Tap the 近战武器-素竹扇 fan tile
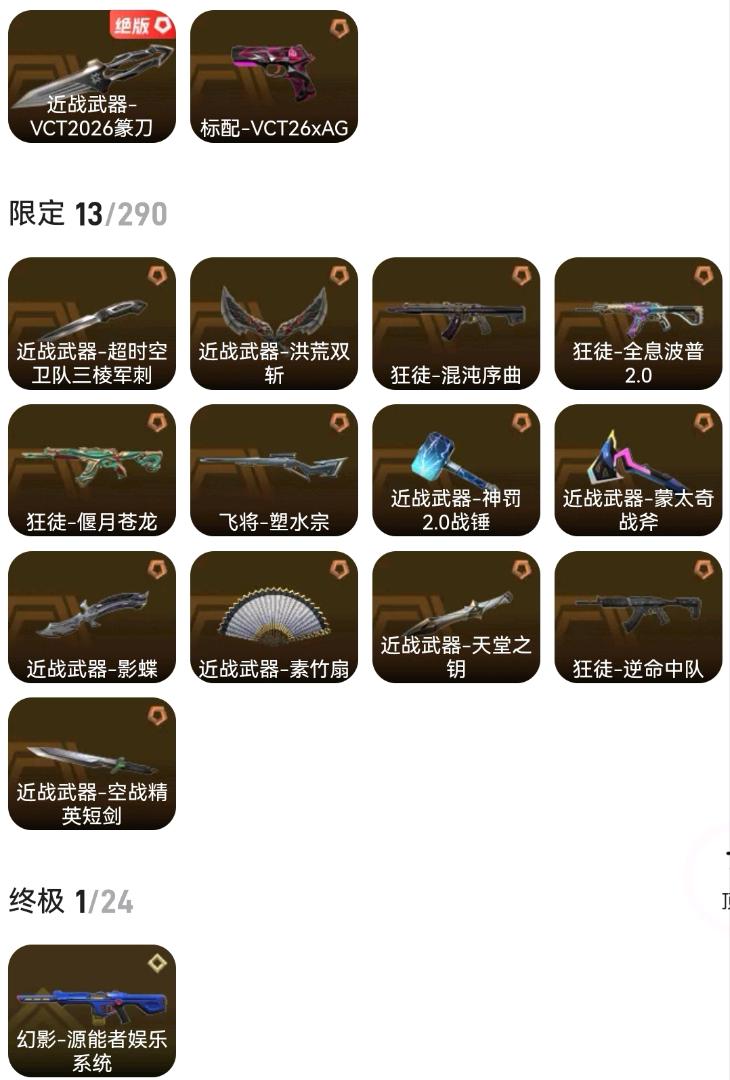The image size is (730, 1080). (274, 617)
